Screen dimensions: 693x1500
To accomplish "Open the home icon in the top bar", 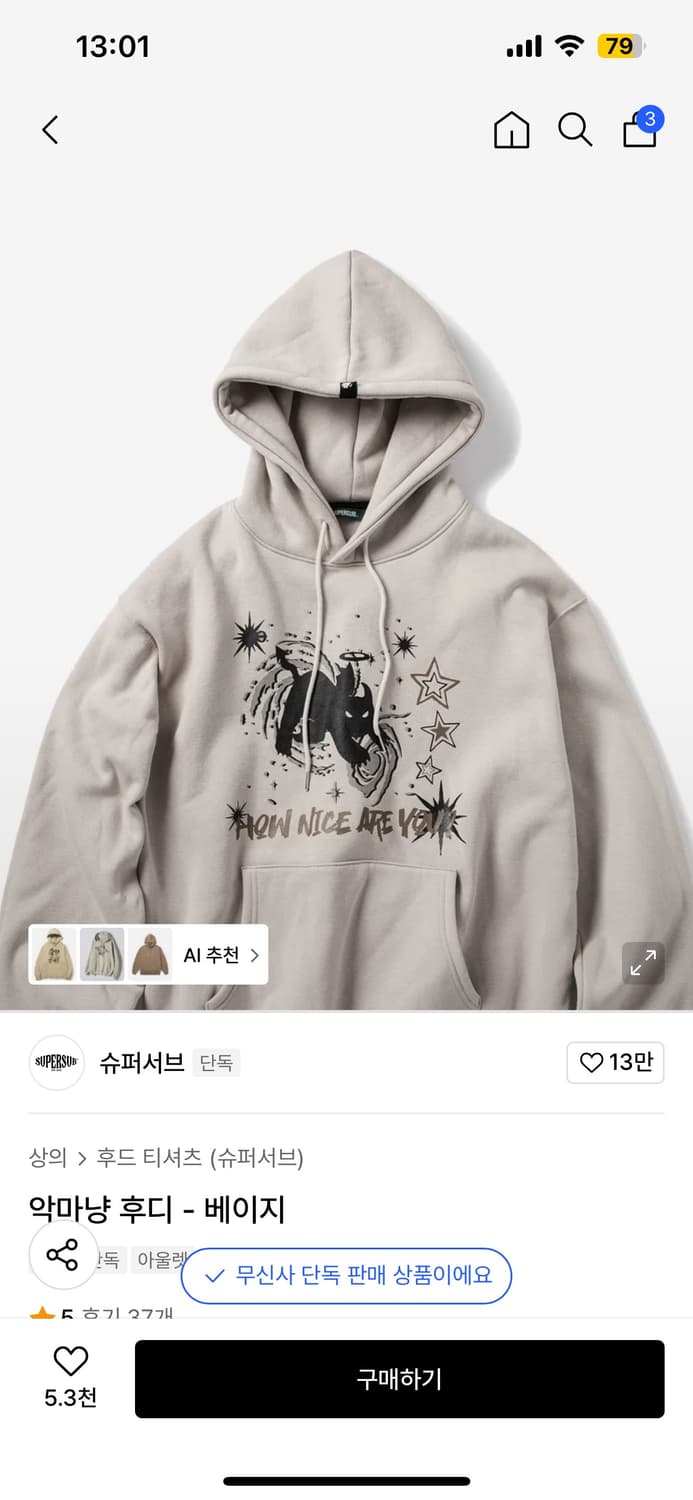I will [511, 130].
